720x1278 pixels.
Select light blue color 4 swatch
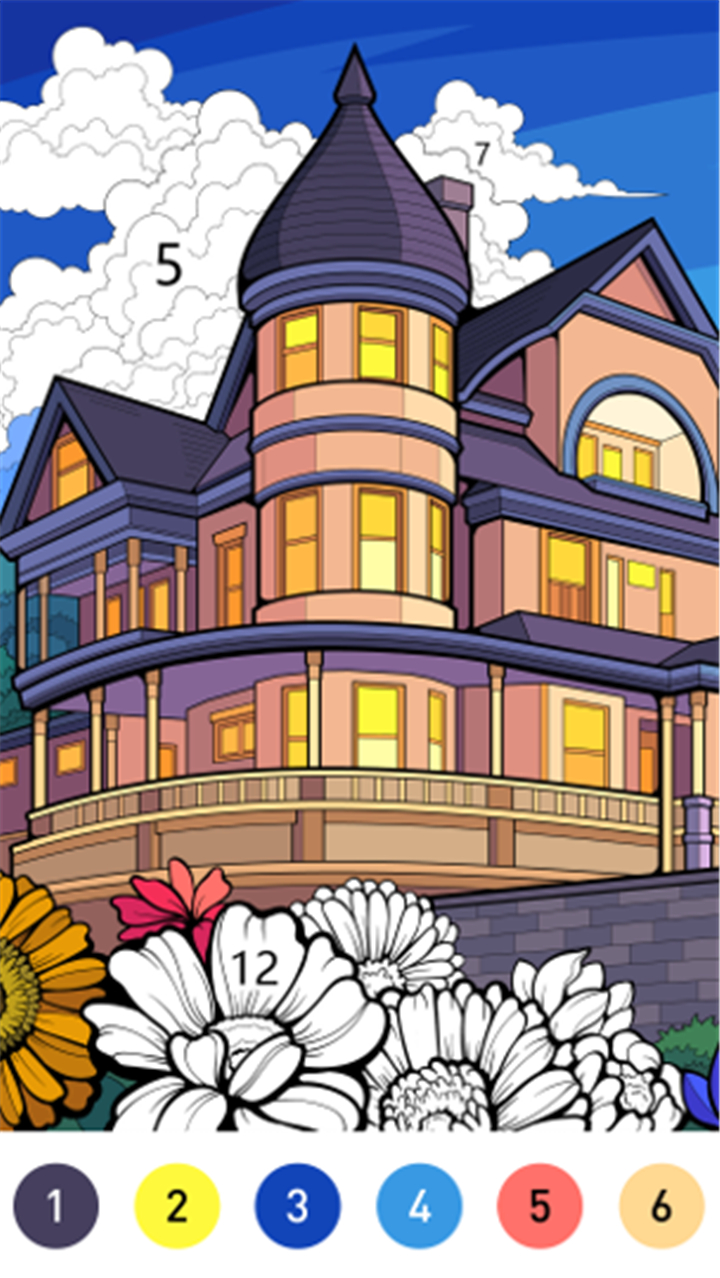point(419,1206)
